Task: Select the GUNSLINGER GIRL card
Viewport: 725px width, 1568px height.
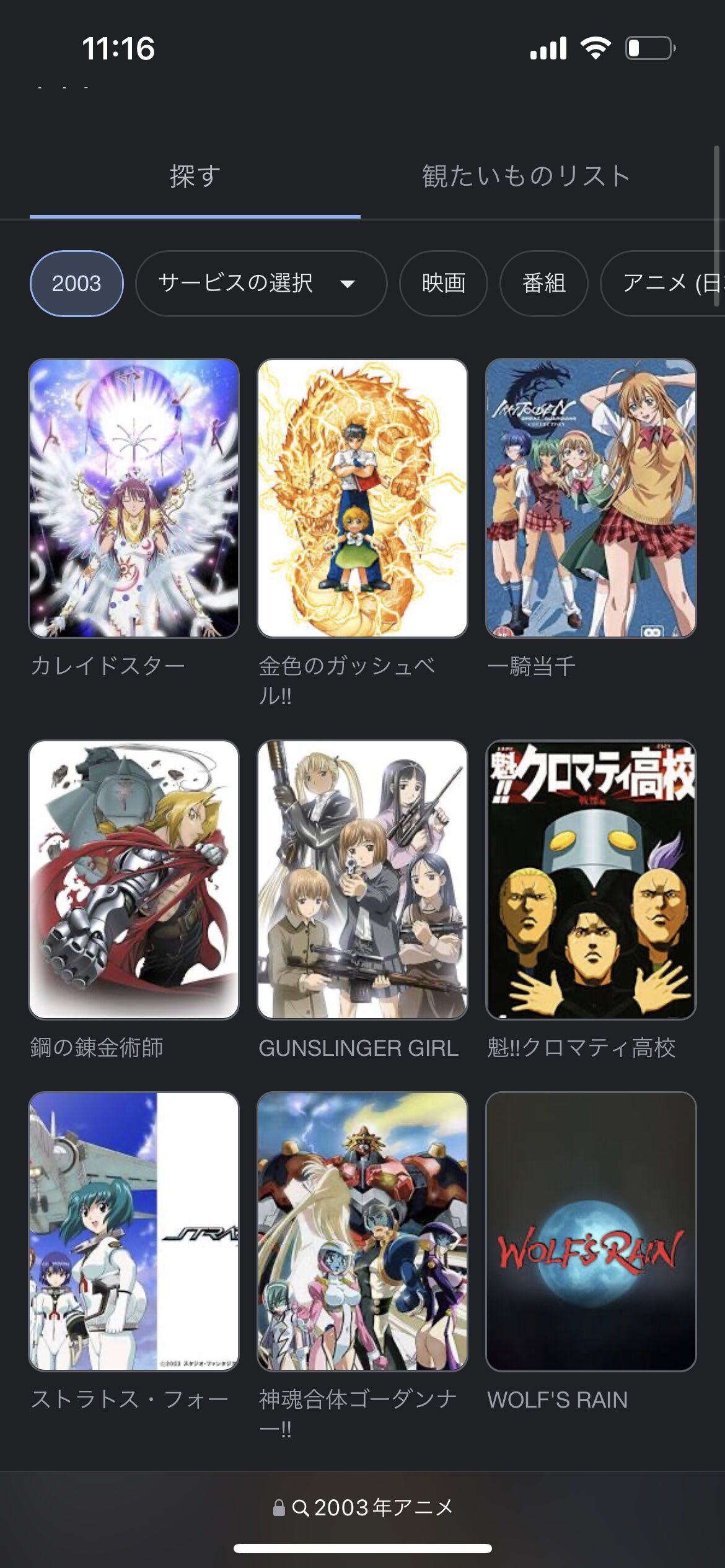Action: pyautogui.click(x=362, y=879)
